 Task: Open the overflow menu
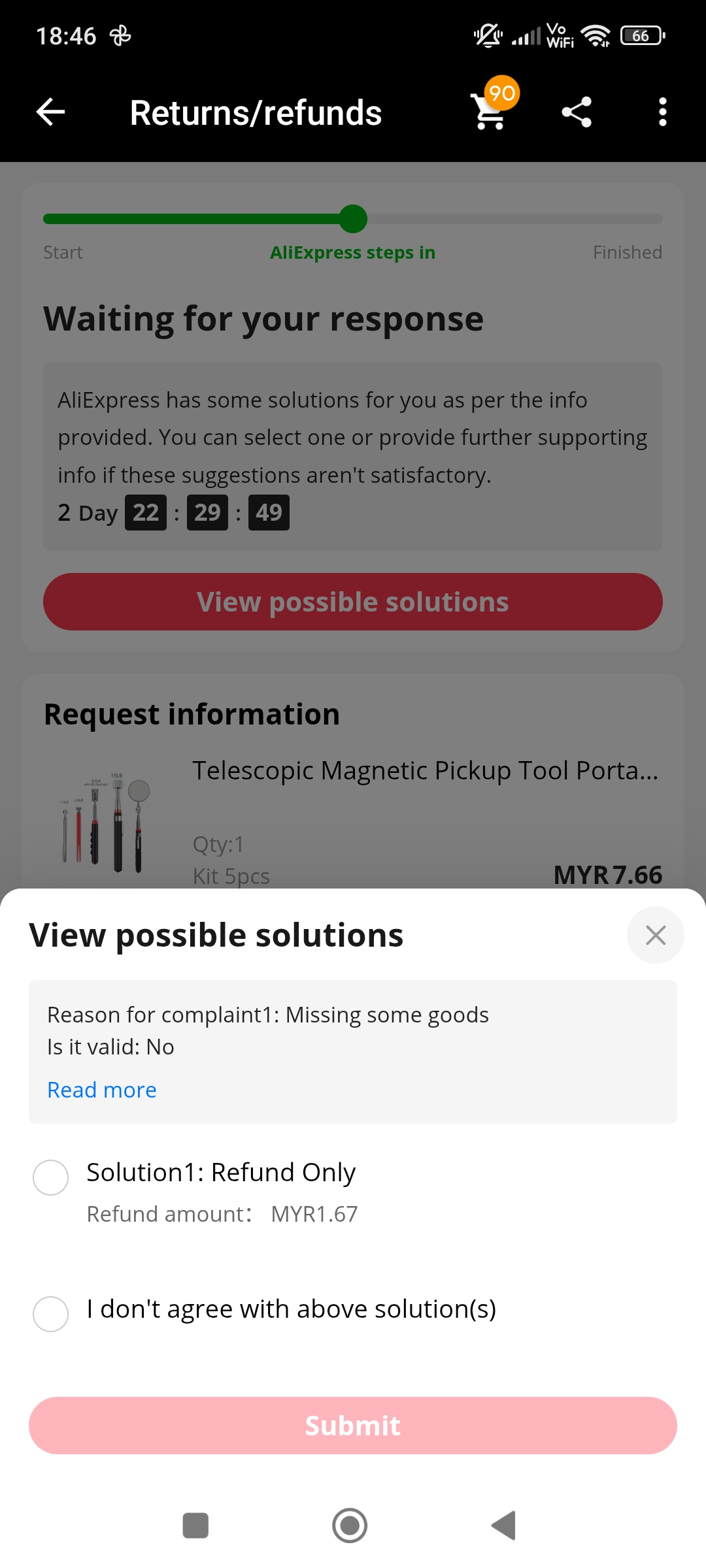662,112
